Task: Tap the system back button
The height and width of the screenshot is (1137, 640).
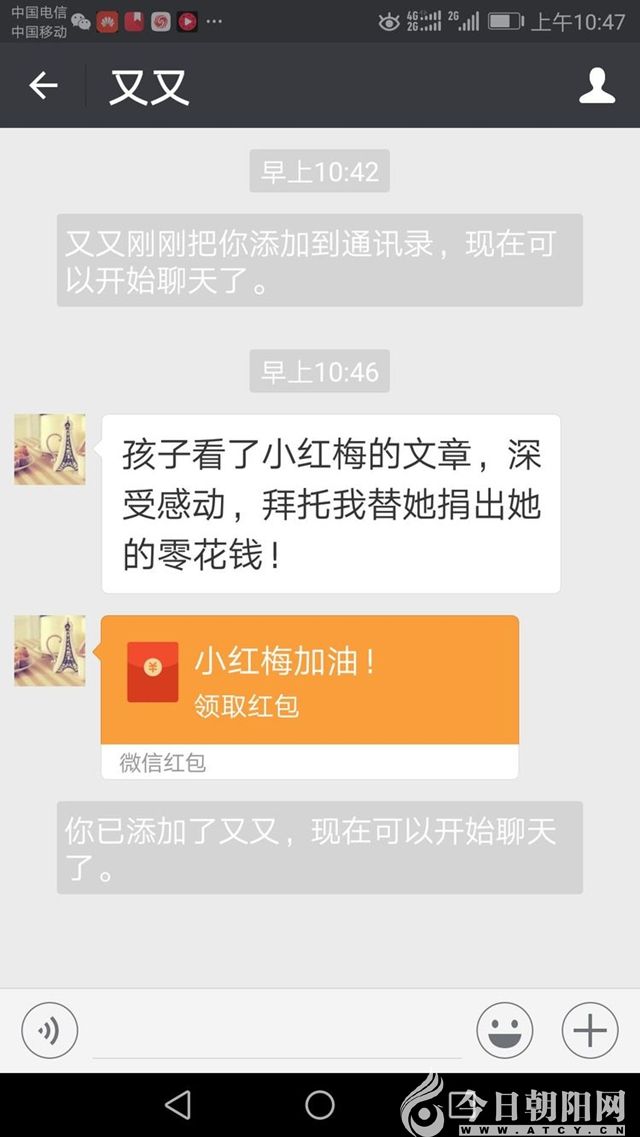Action: pos(178,1105)
